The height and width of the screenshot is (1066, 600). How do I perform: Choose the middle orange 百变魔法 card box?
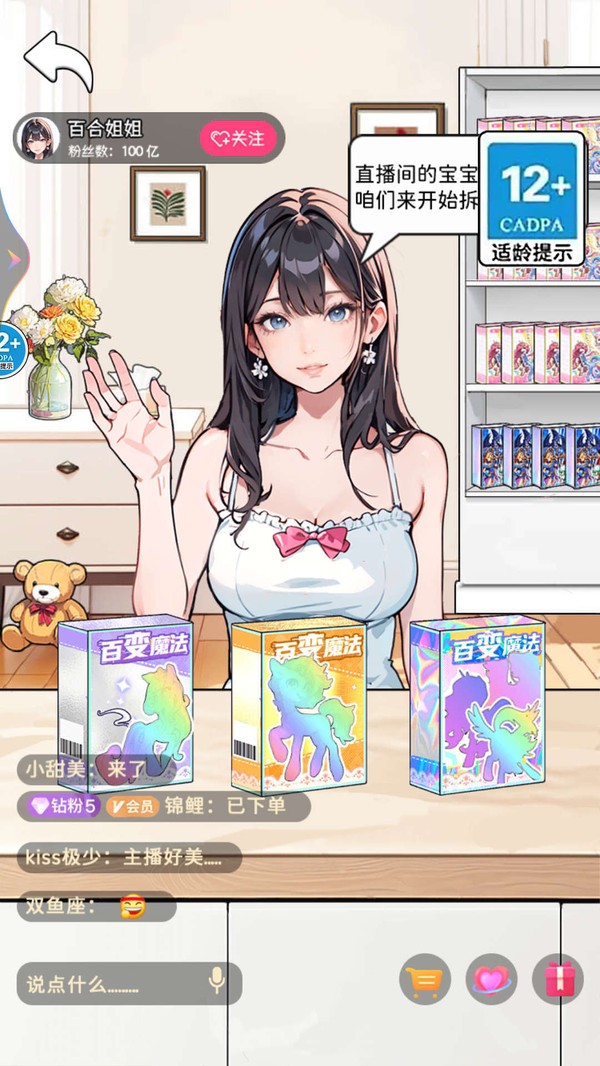tap(298, 700)
